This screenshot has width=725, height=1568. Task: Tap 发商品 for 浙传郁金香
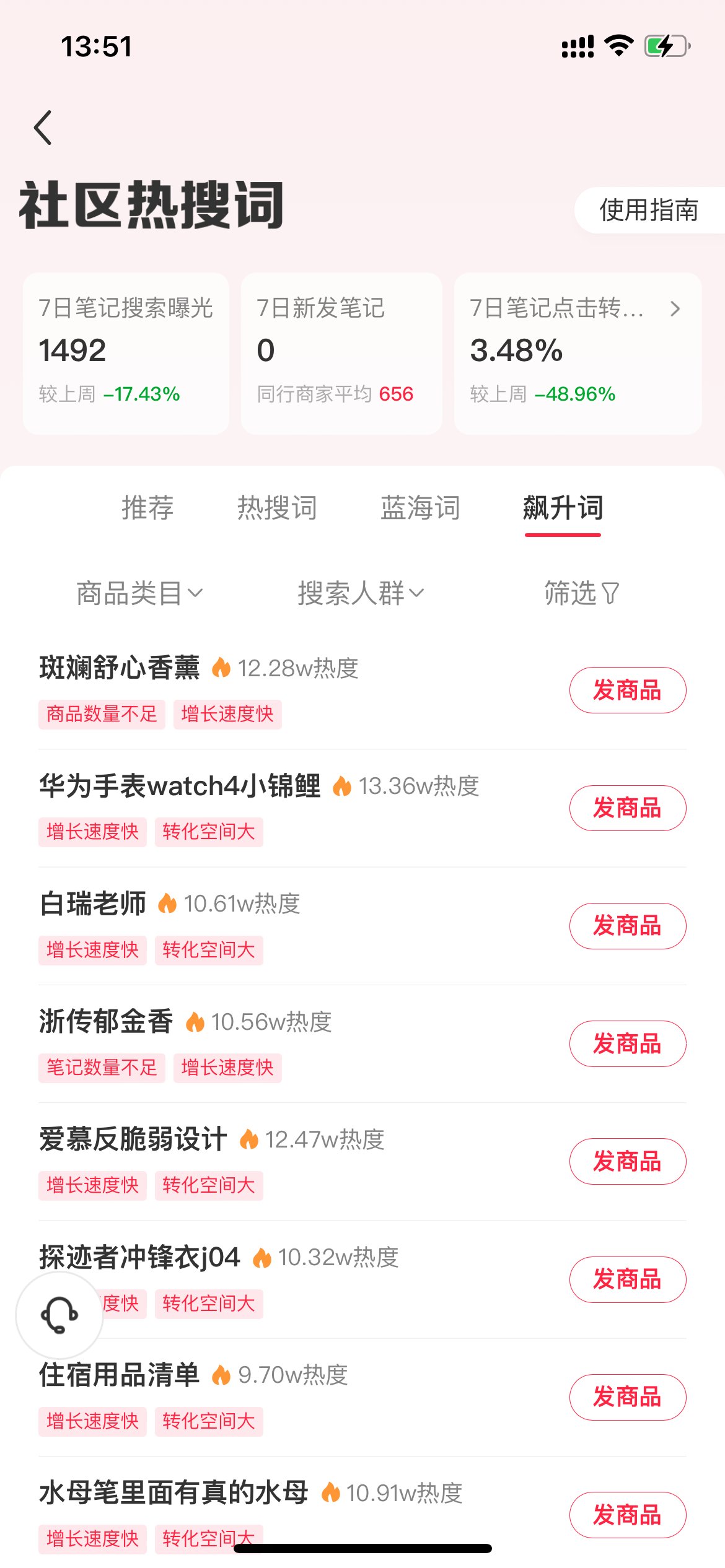[627, 1043]
